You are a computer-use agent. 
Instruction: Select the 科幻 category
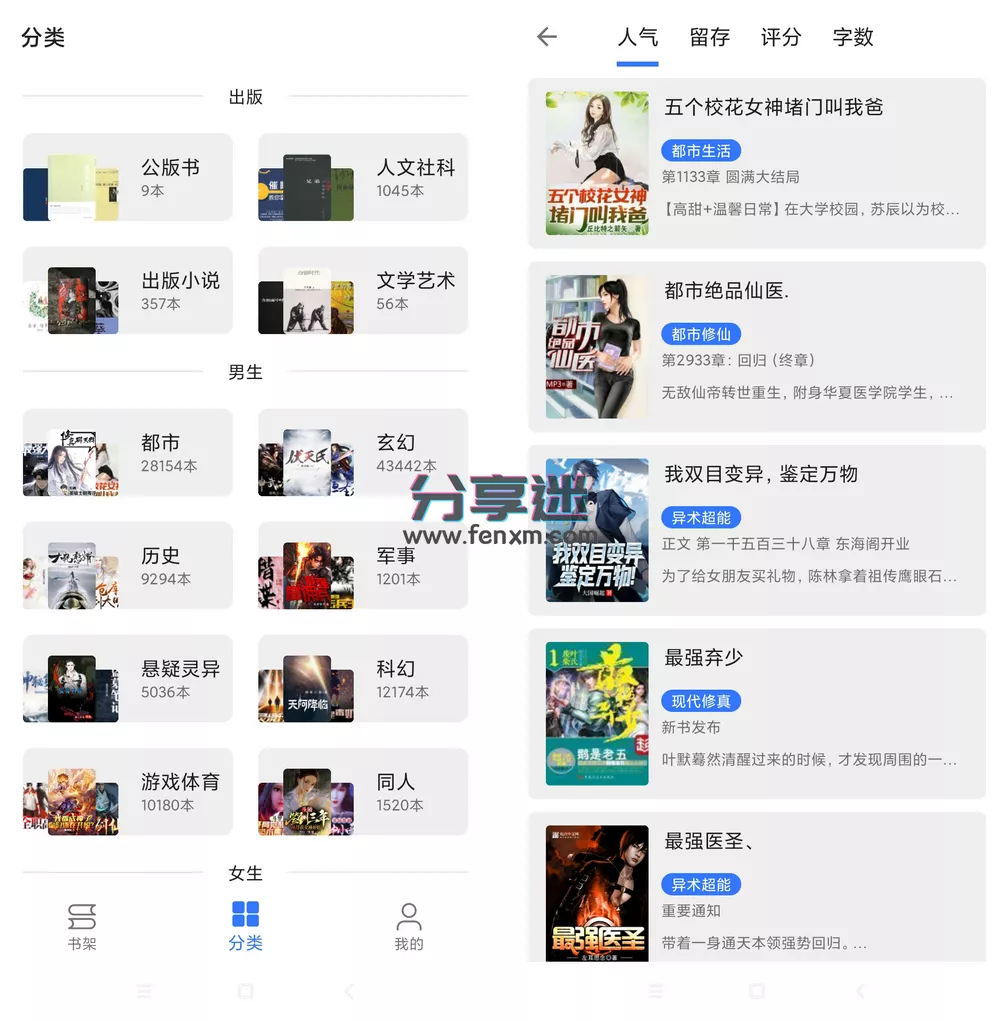point(362,680)
